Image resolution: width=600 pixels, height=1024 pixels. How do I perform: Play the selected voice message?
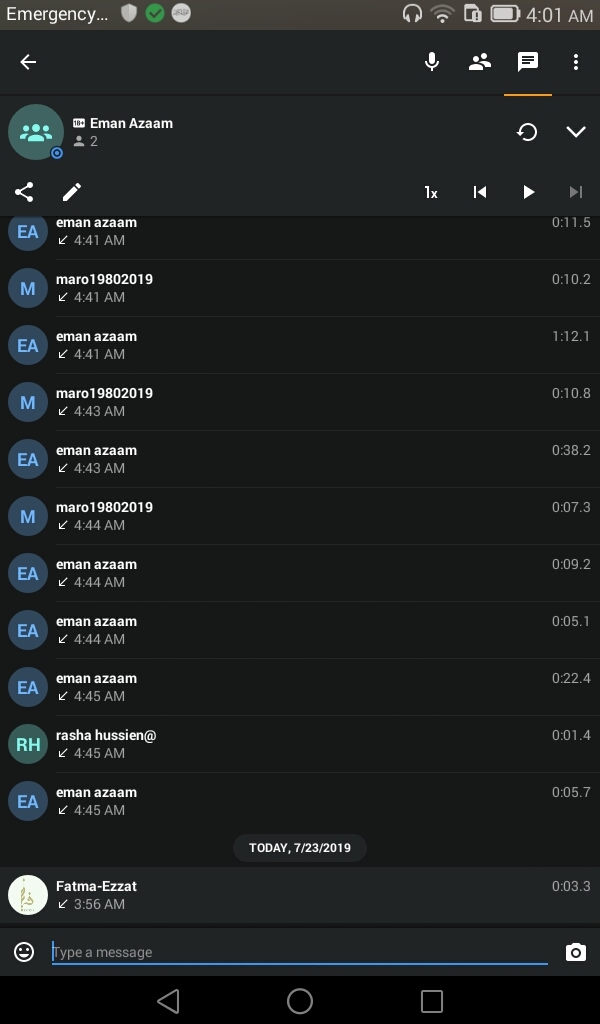point(528,192)
